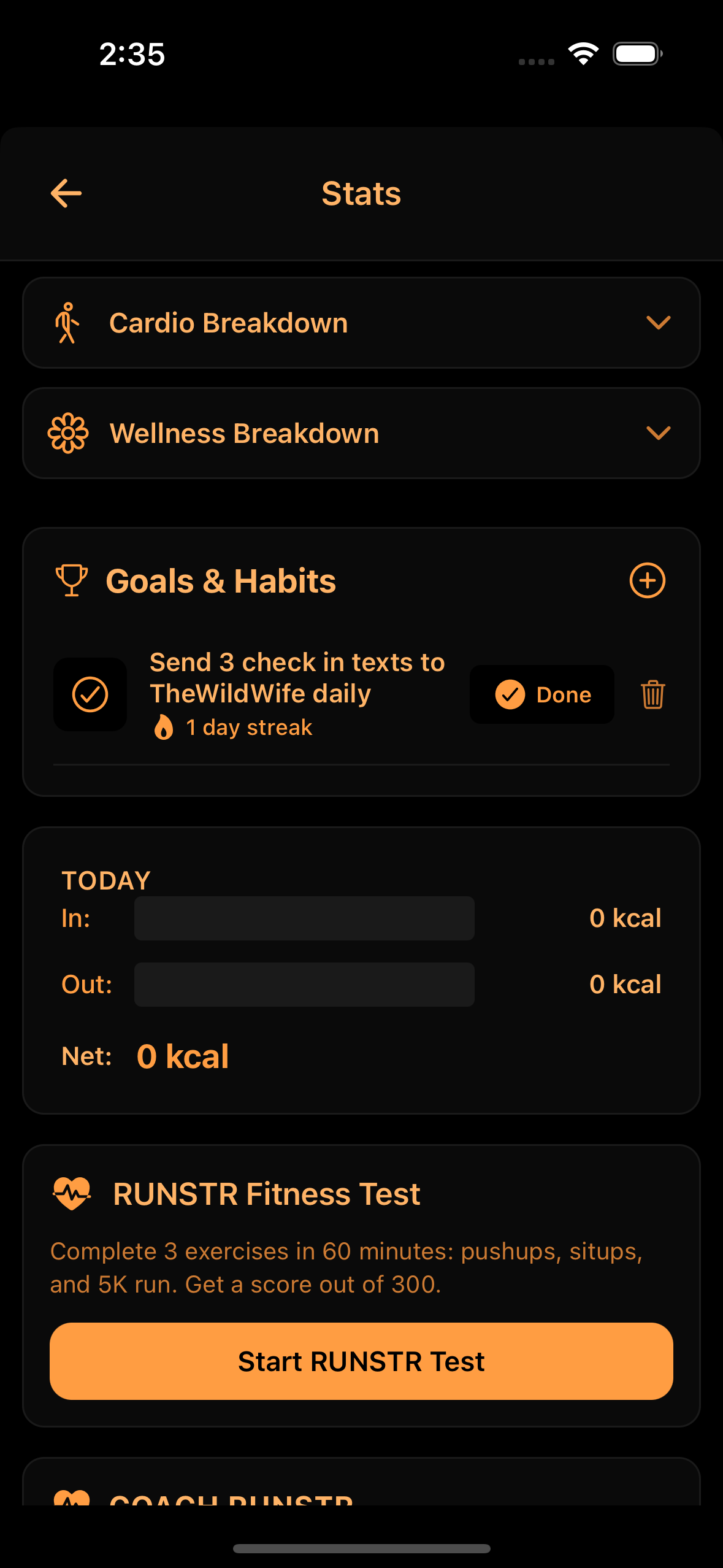Tap the Done button on the habit
The image size is (723, 1568).
point(542,694)
